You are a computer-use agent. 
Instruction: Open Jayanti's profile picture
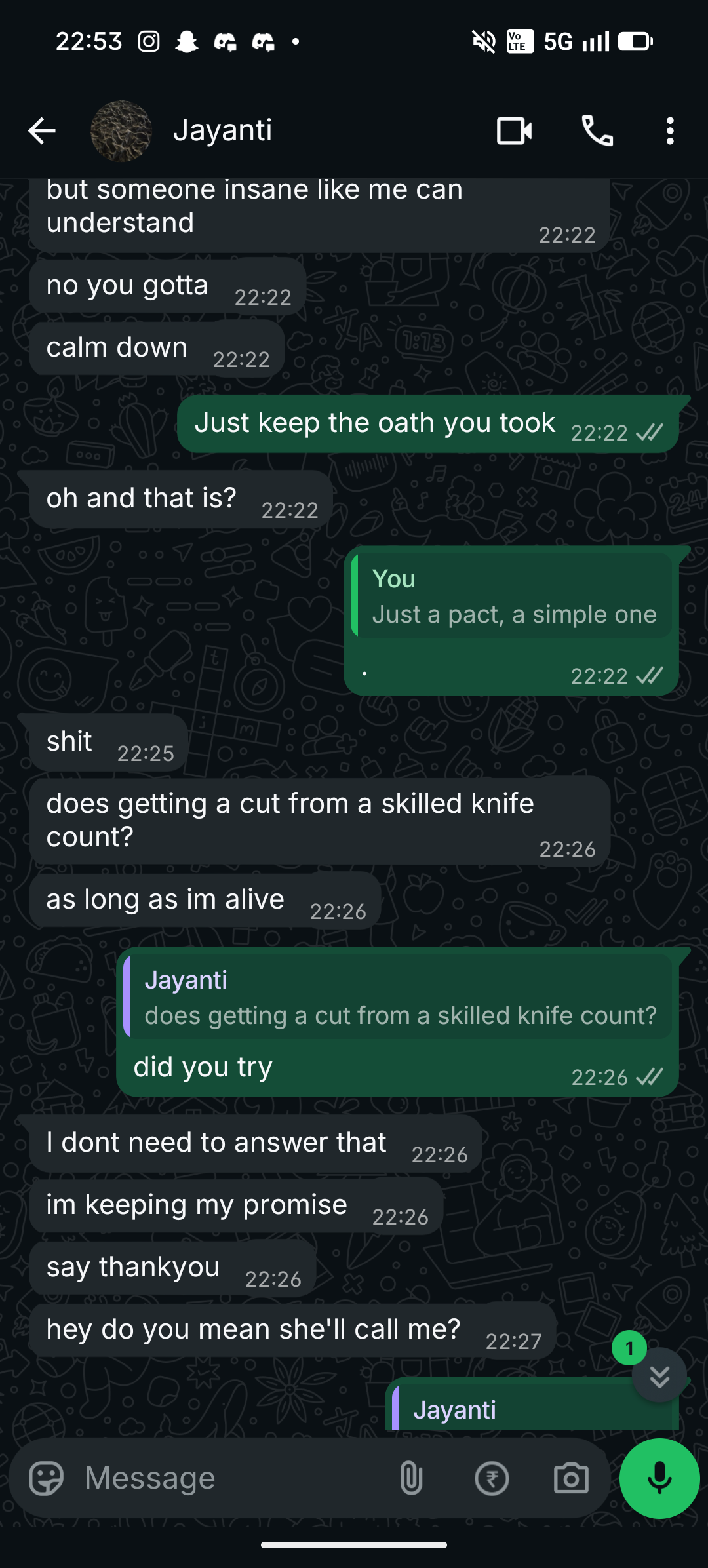[121, 130]
